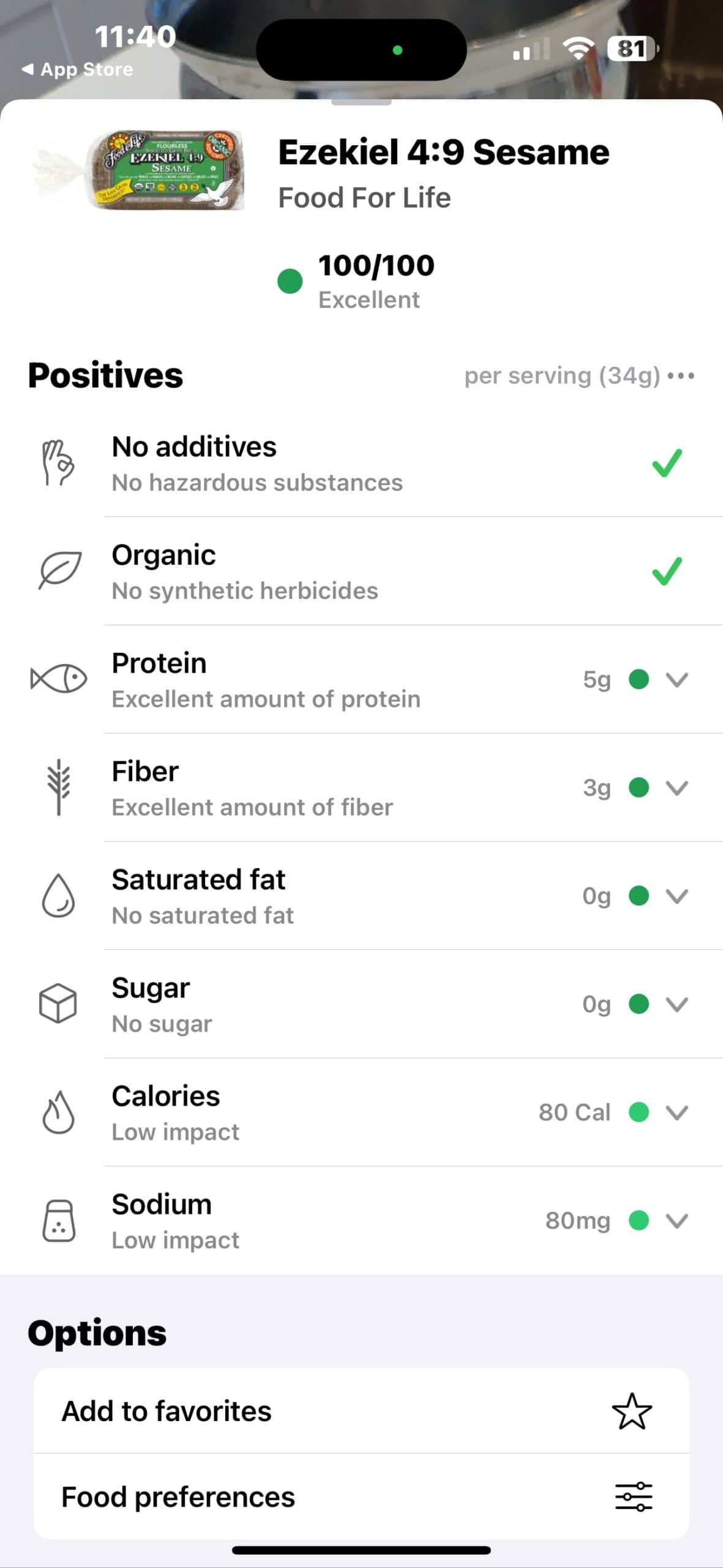Image resolution: width=723 pixels, height=1568 pixels.
Task: Open the per serving options menu
Action: coord(681,375)
